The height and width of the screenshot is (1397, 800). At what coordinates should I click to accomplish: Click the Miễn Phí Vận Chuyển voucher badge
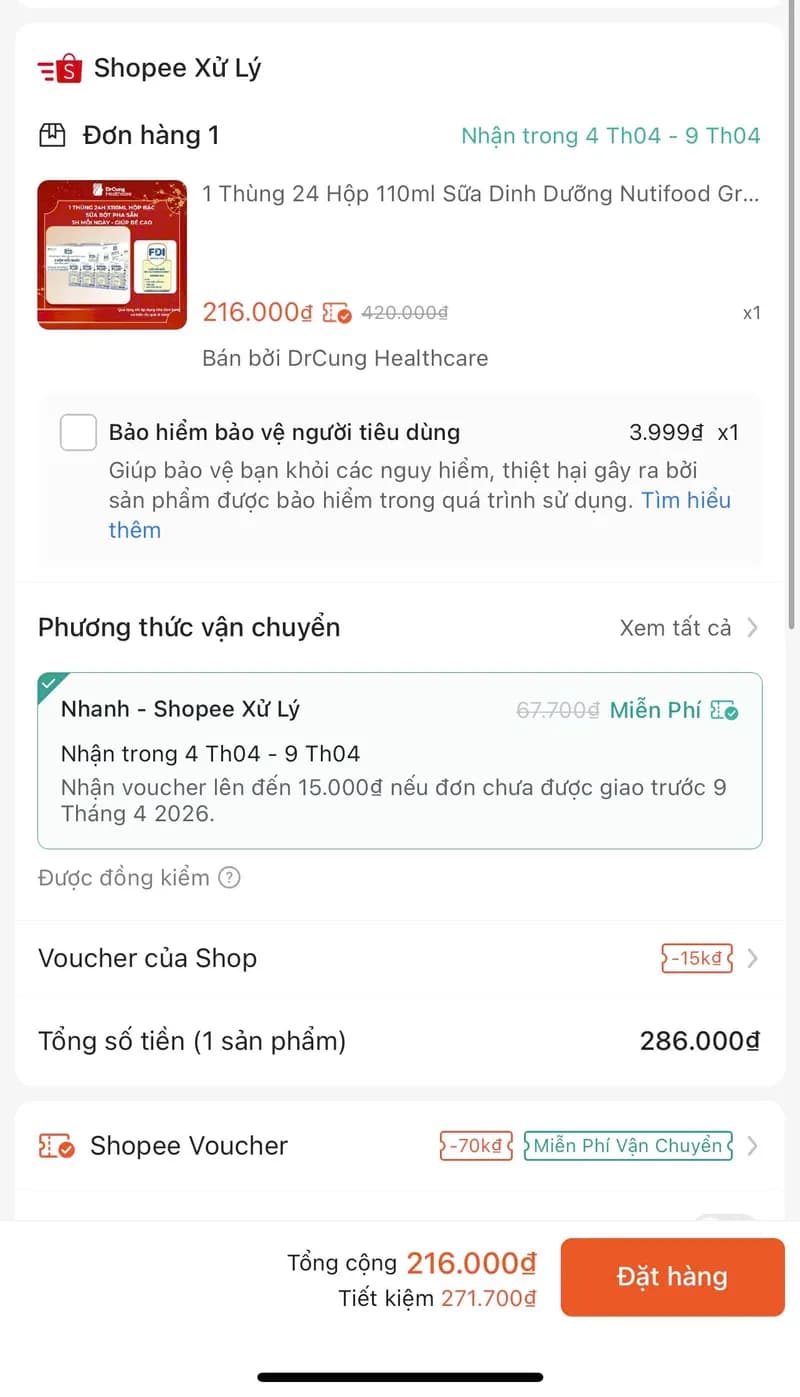[x=628, y=1146]
